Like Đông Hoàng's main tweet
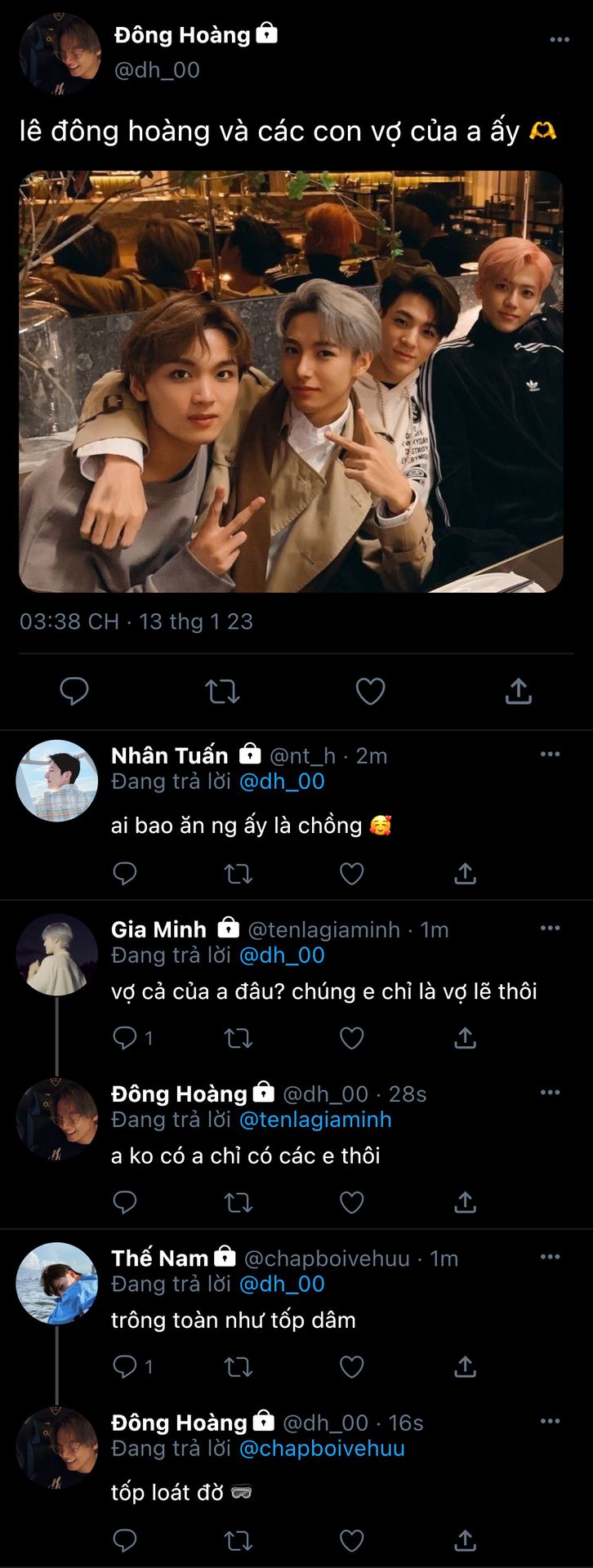The width and height of the screenshot is (593, 1568). pyautogui.click(x=370, y=692)
